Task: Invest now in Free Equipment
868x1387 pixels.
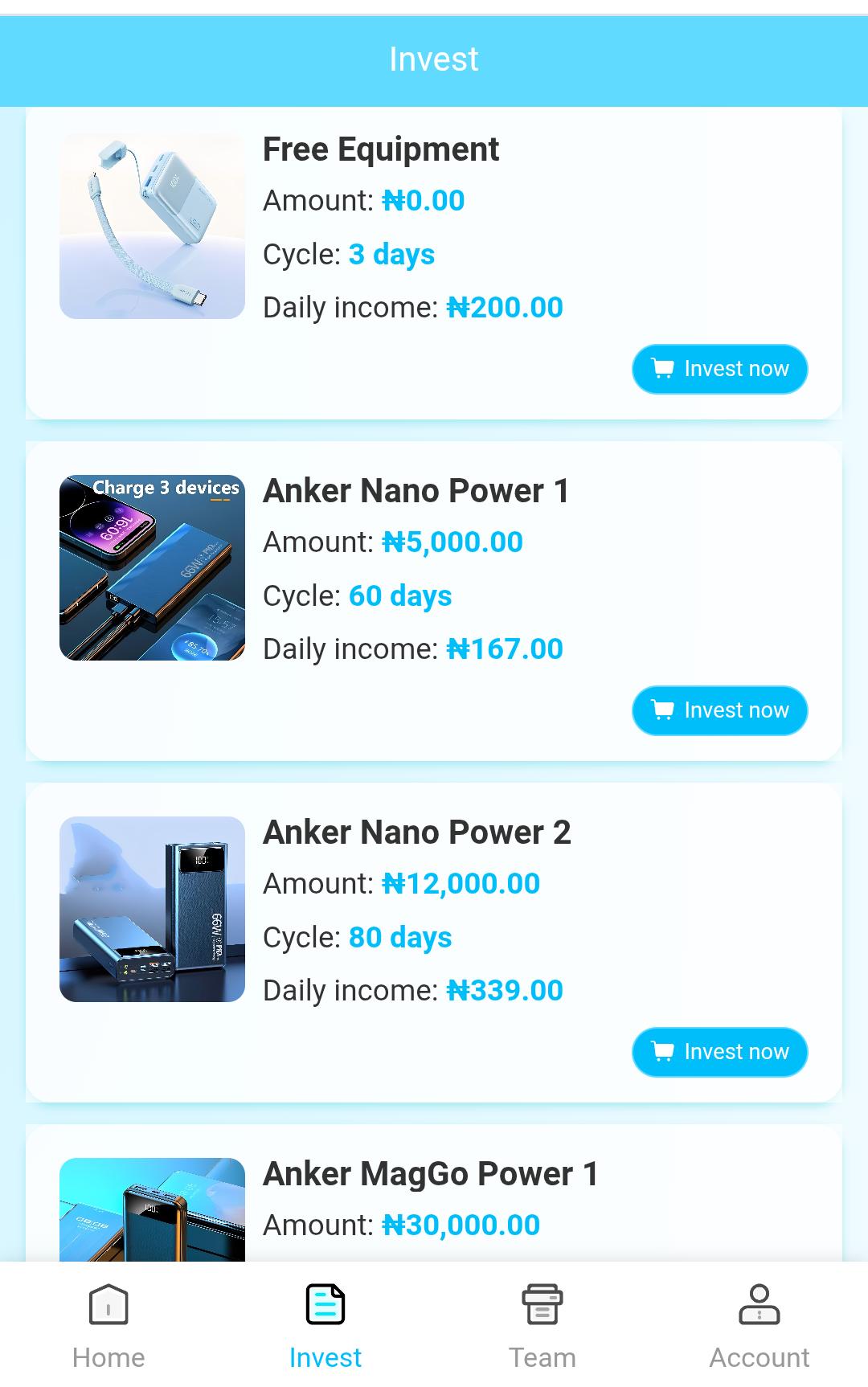Action: click(x=719, y=368)
